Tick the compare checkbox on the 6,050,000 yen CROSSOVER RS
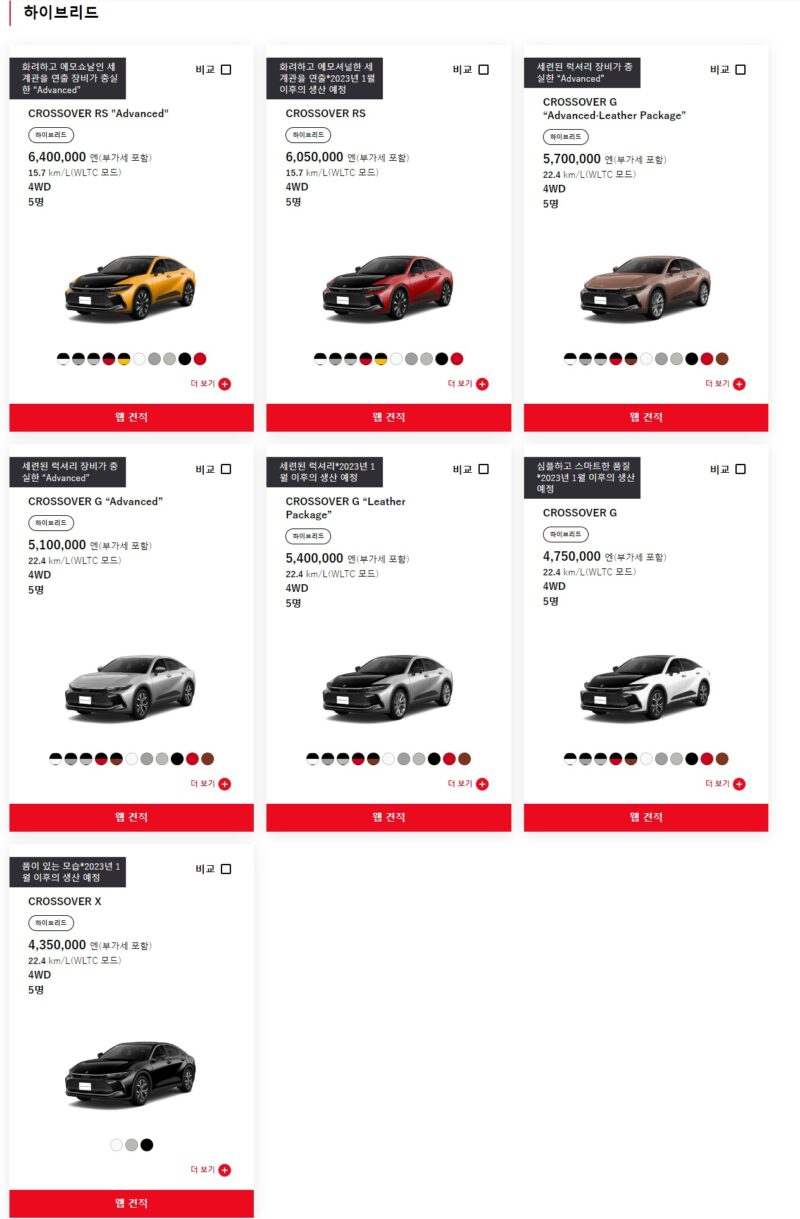 tap(484, 70)
